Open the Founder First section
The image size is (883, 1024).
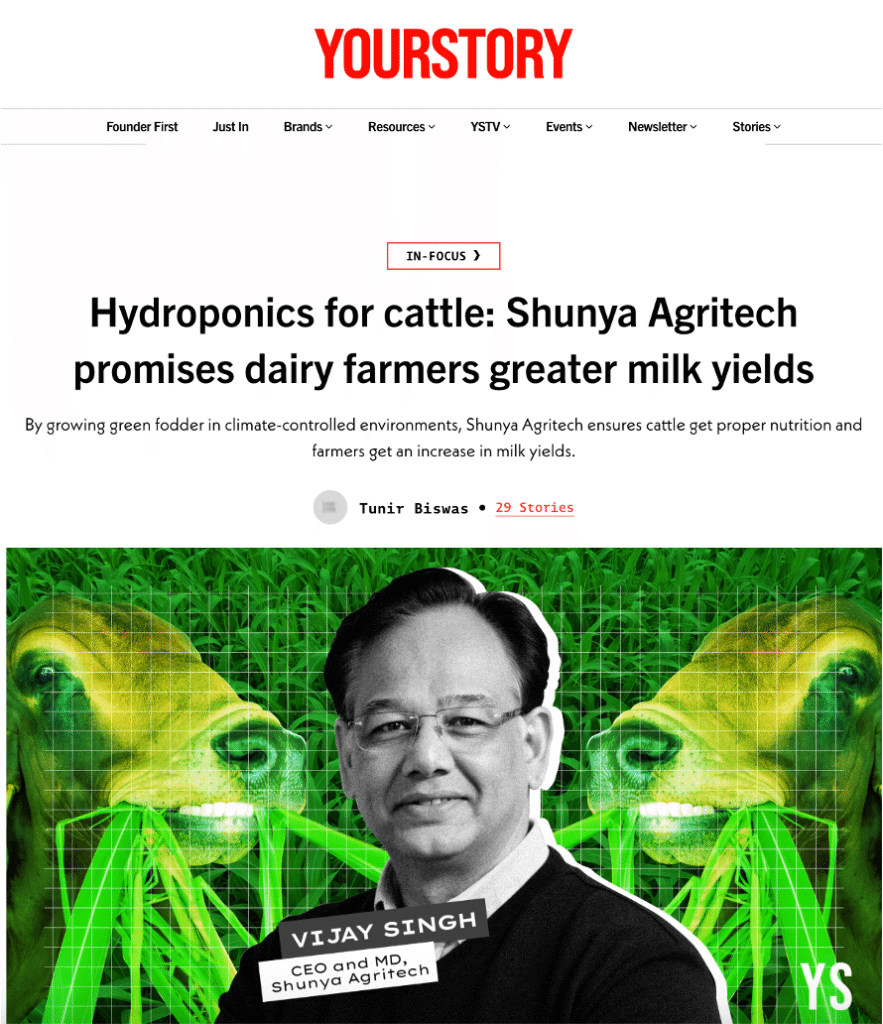coord(142,127)
